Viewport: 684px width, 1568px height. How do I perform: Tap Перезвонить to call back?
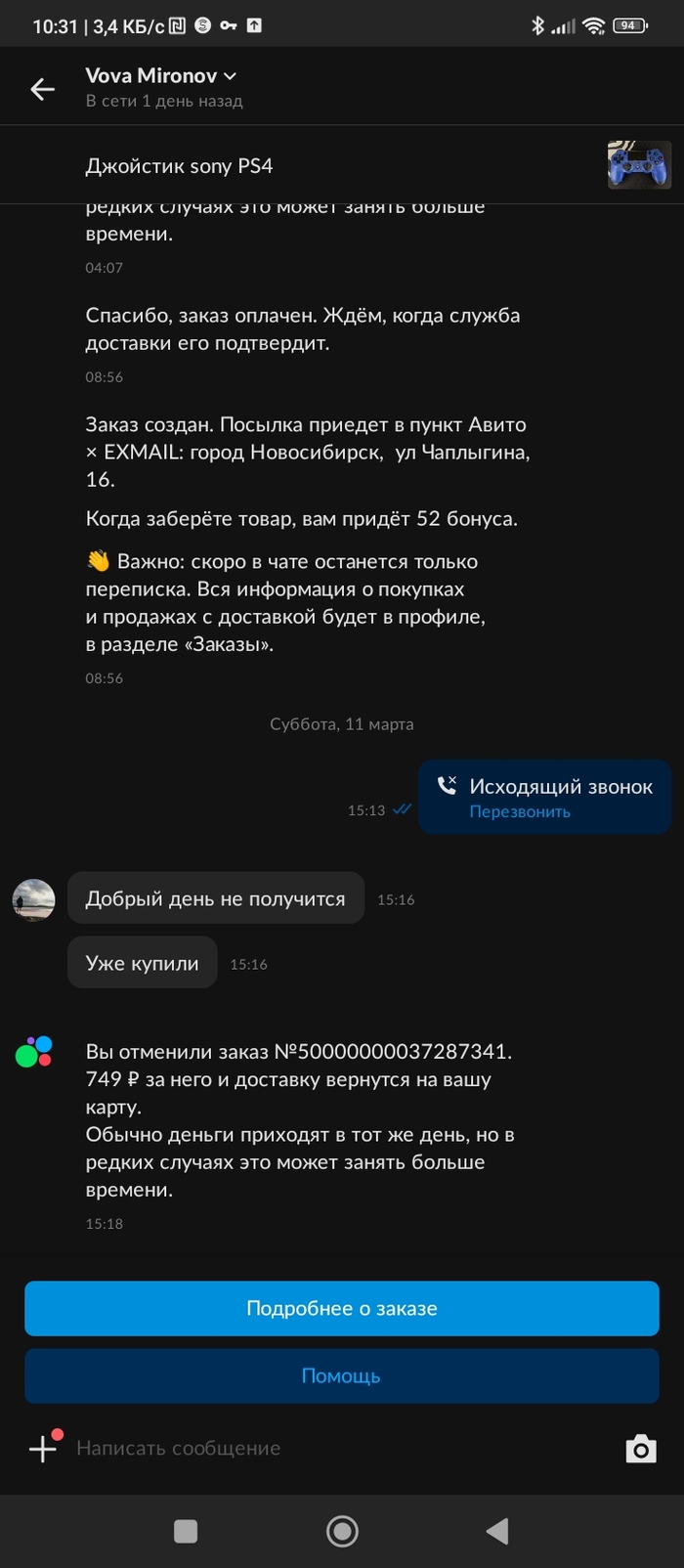tap(519, 811)
